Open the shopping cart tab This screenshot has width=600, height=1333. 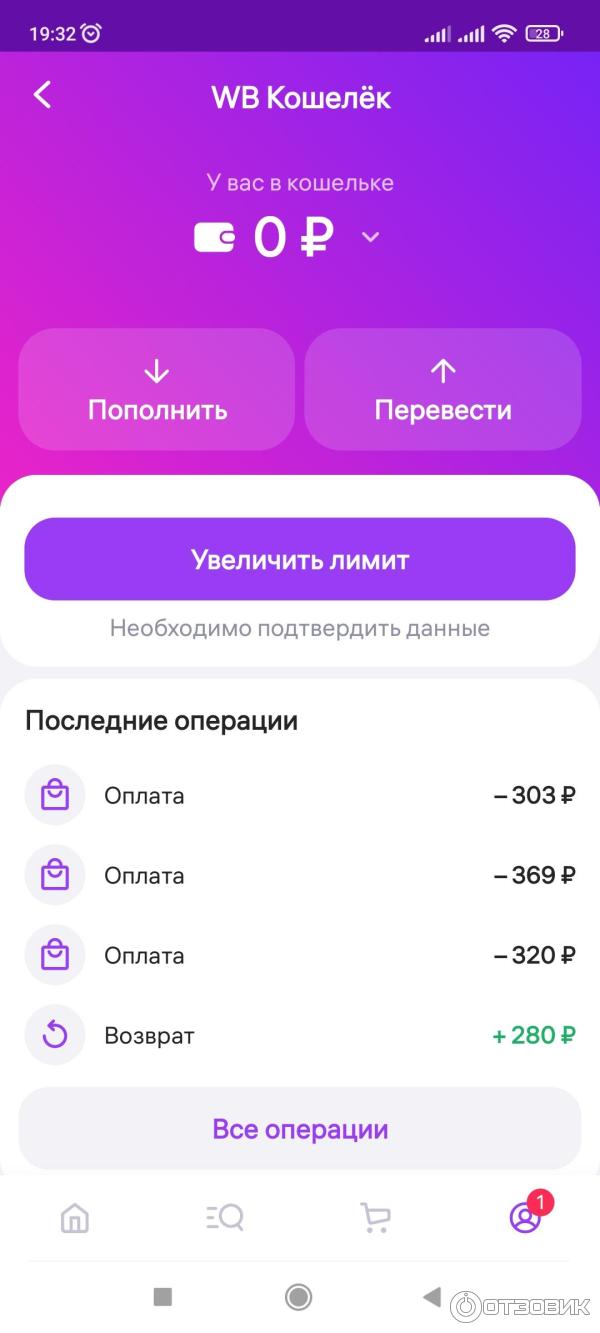coord(375,1218)
